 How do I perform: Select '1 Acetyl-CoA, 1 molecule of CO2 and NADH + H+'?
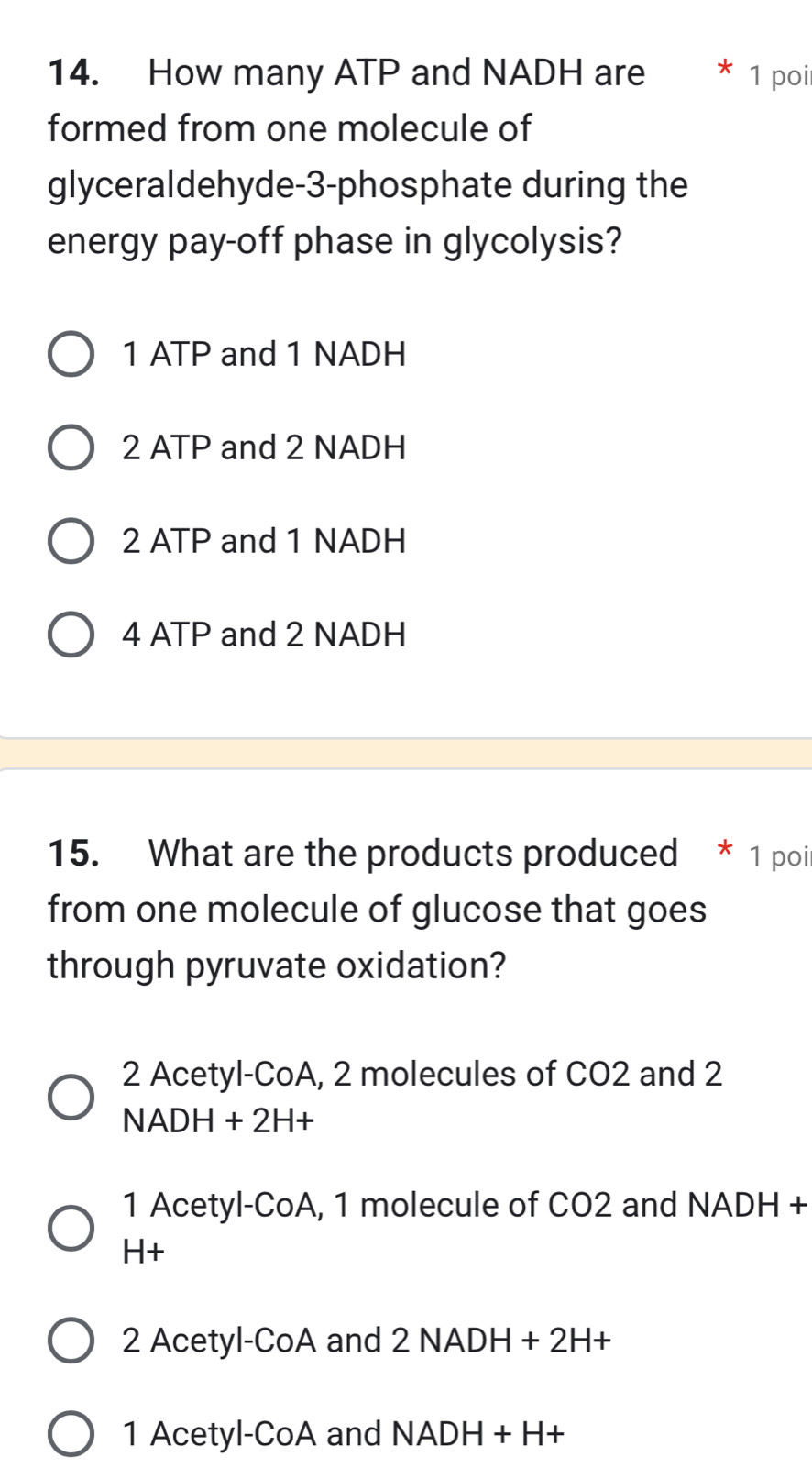click(x=72, y=1227)
